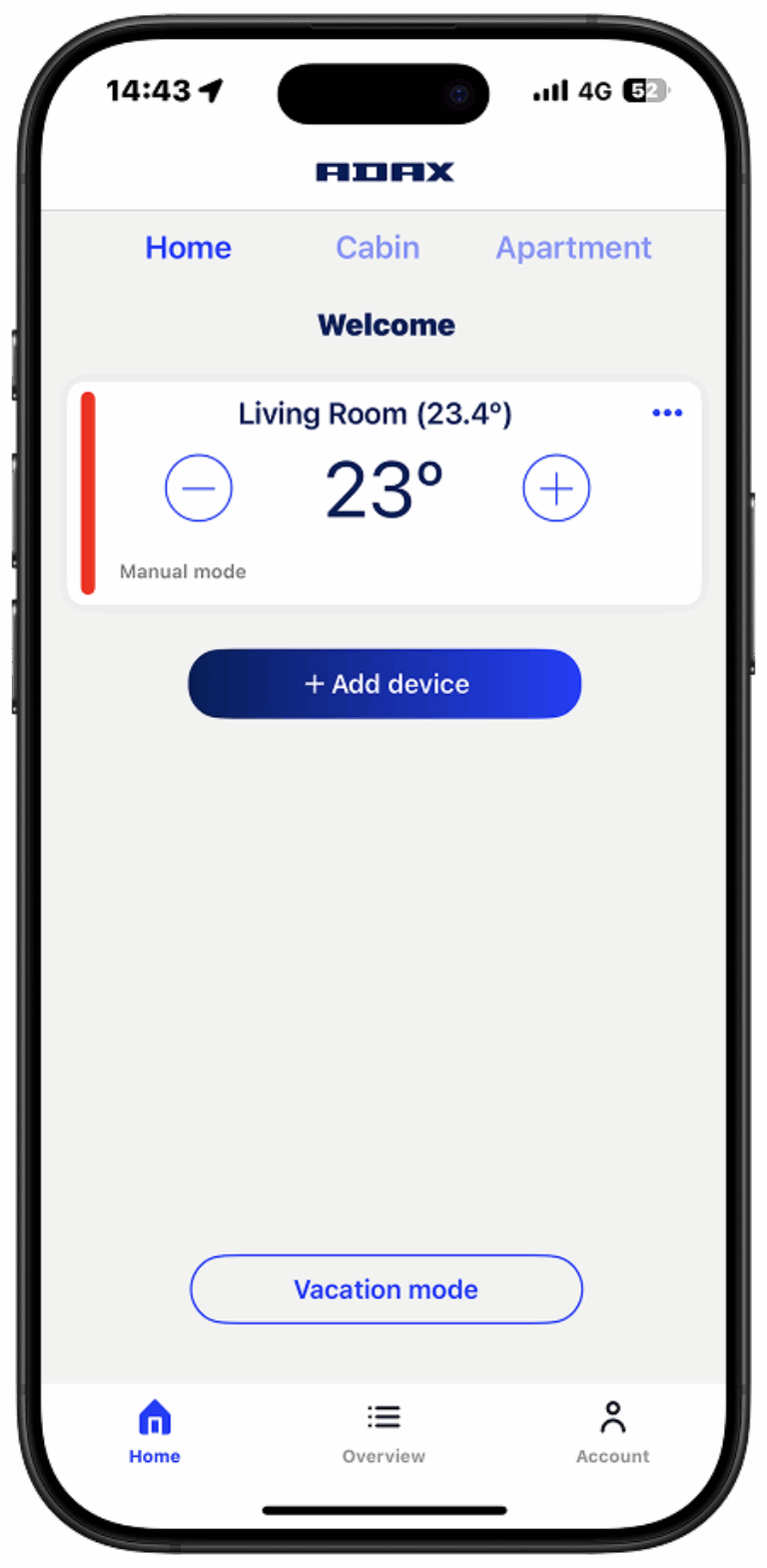
Task: Tap the Add device button
Action: pos(384,684)
